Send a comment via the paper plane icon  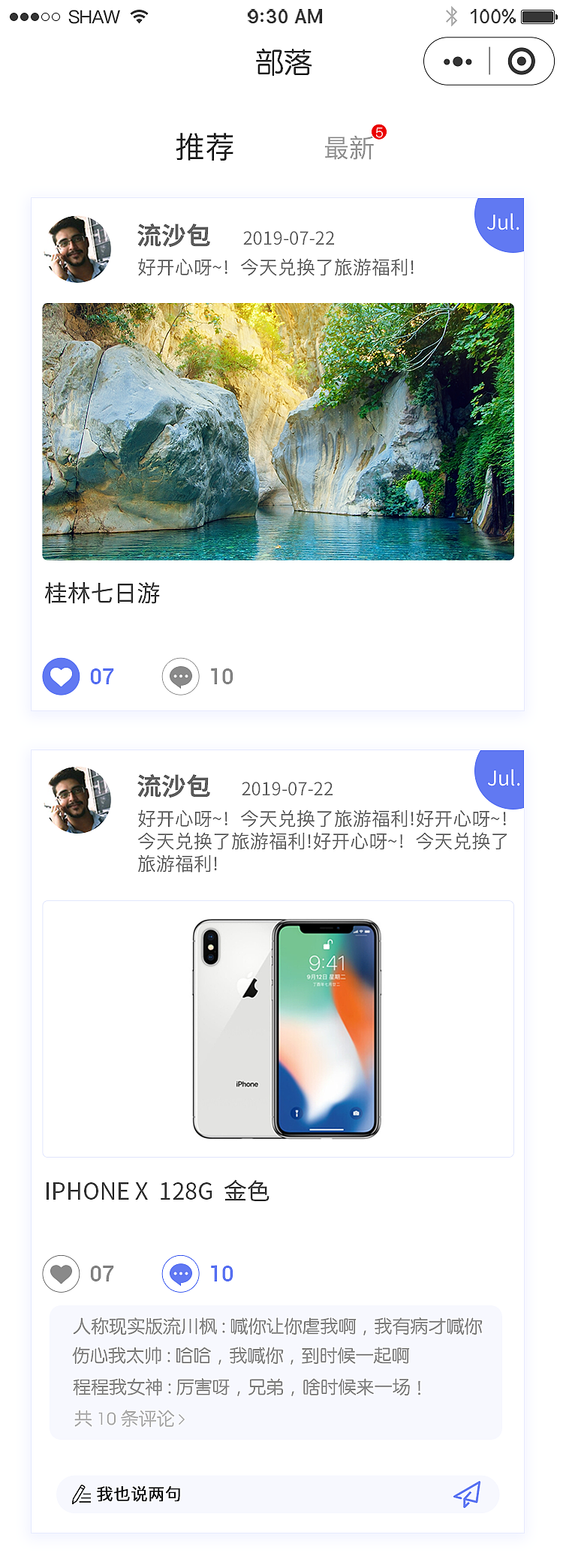pos(469,1494)
